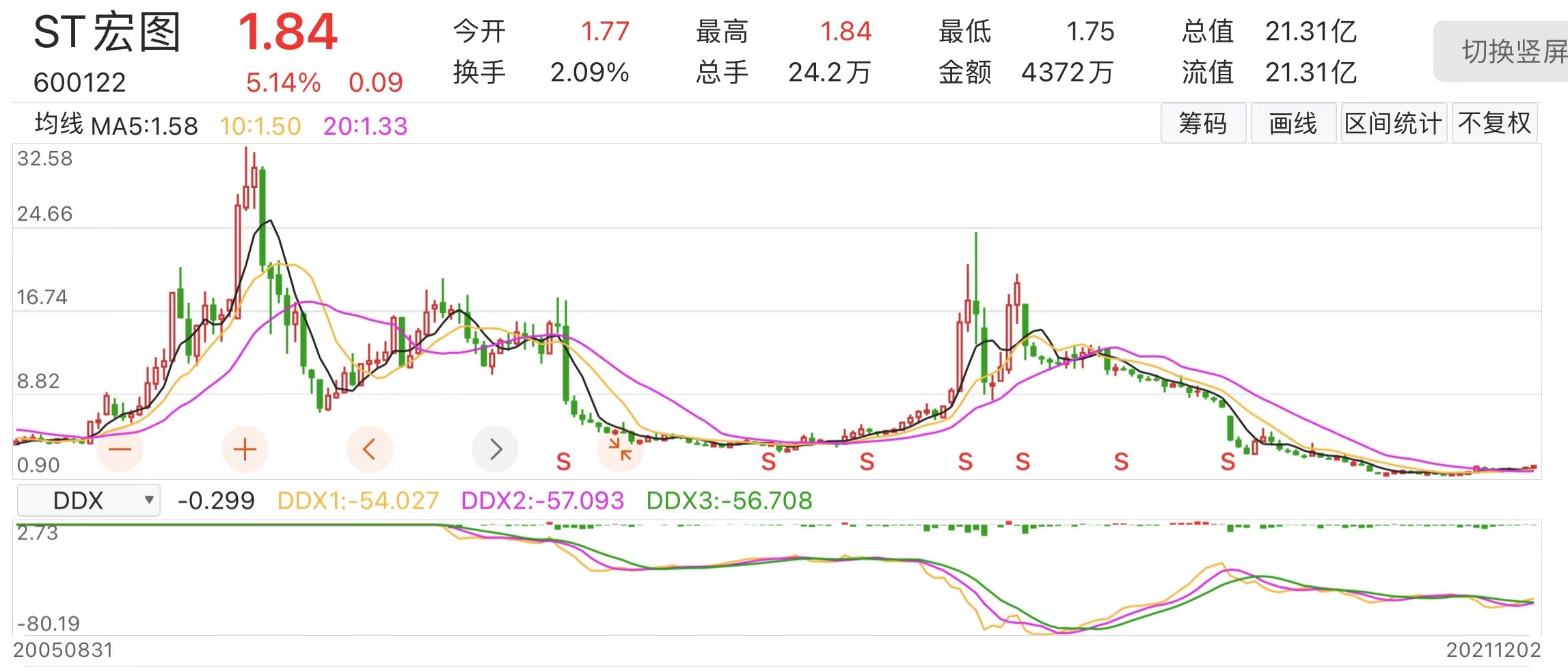1568x672 pixels.
Task: Open 区间统计 range statistics
Action: (x=1393, y=124)
